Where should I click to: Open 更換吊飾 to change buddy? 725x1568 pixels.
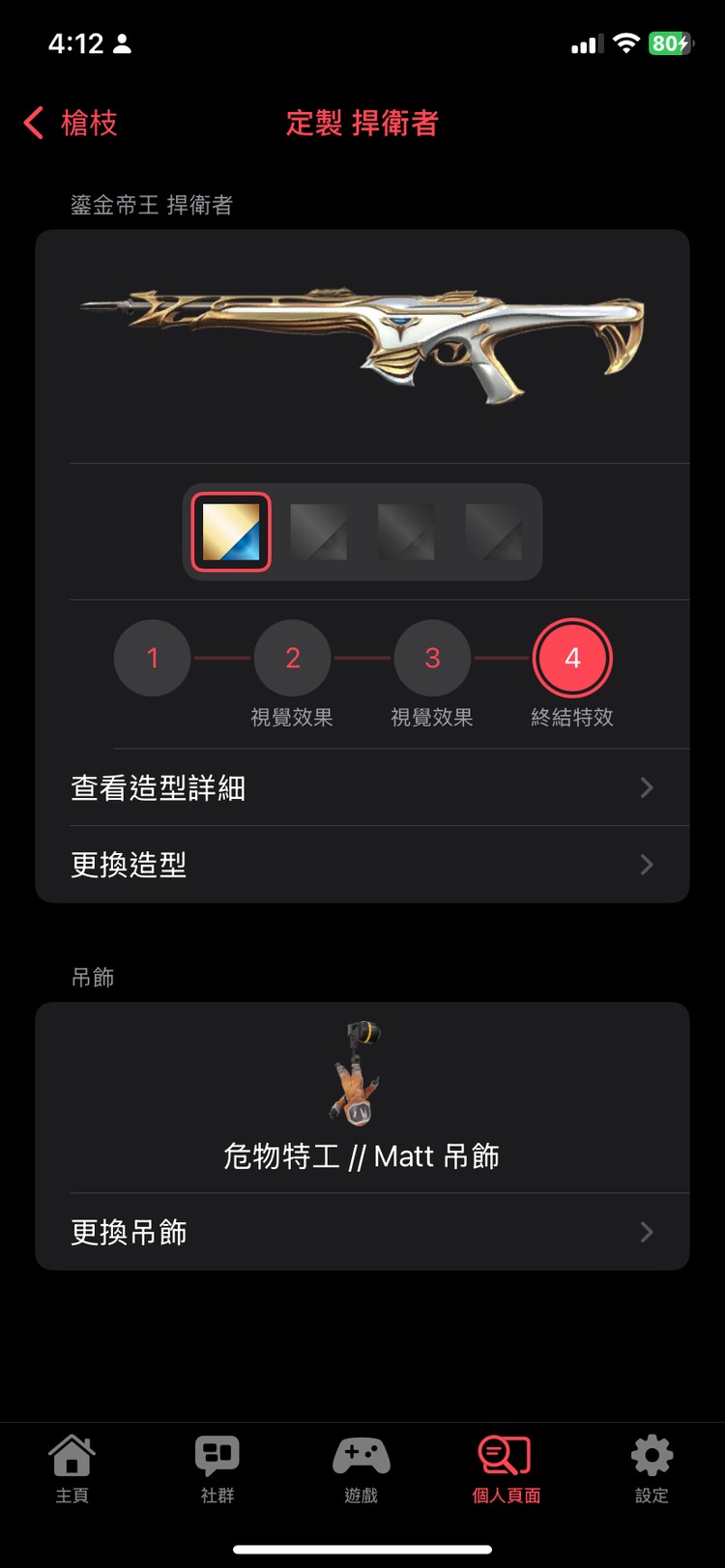[362, 1232]
